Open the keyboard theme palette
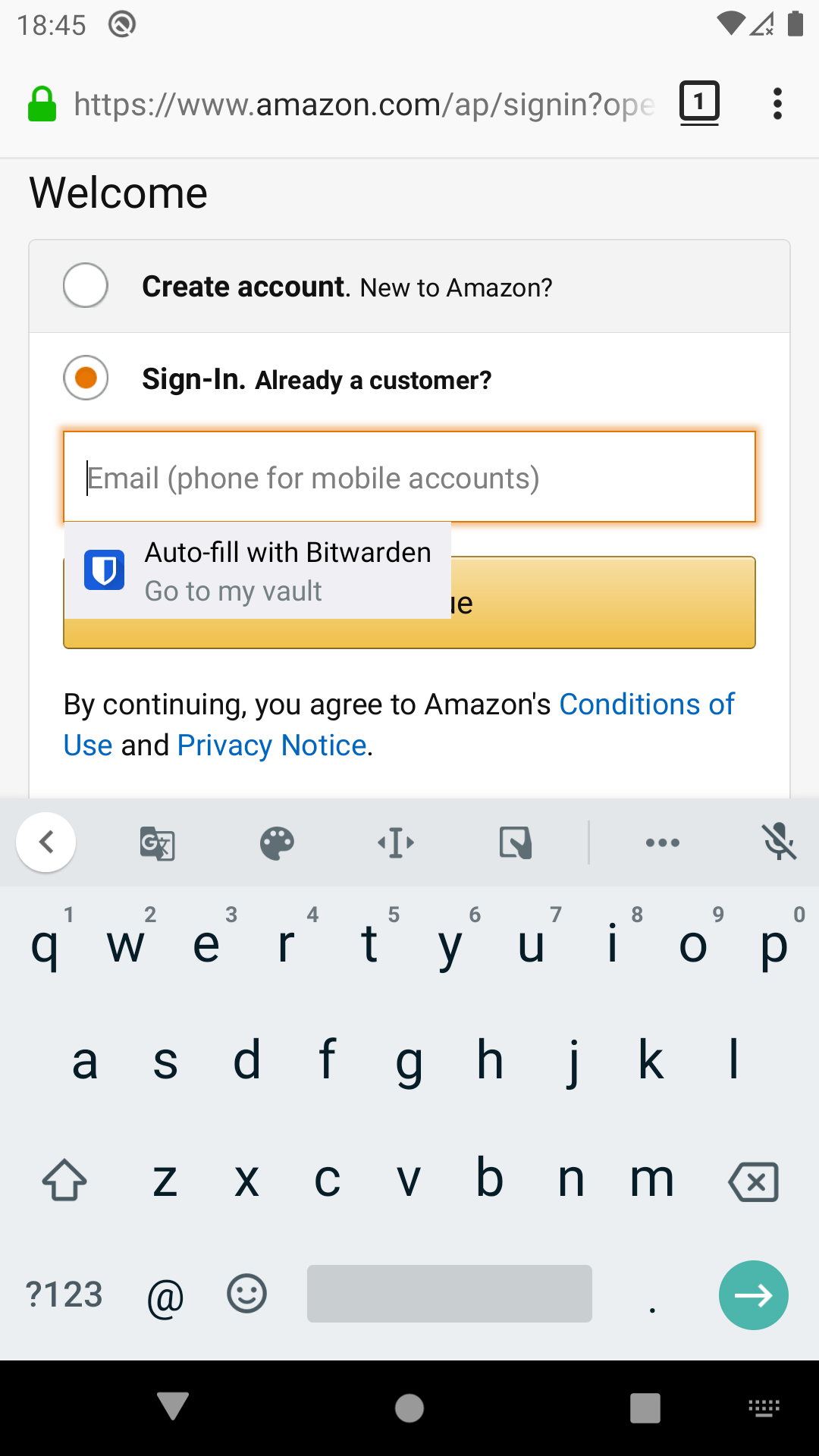Screen dimensions: 819x1456 [277, 843]
